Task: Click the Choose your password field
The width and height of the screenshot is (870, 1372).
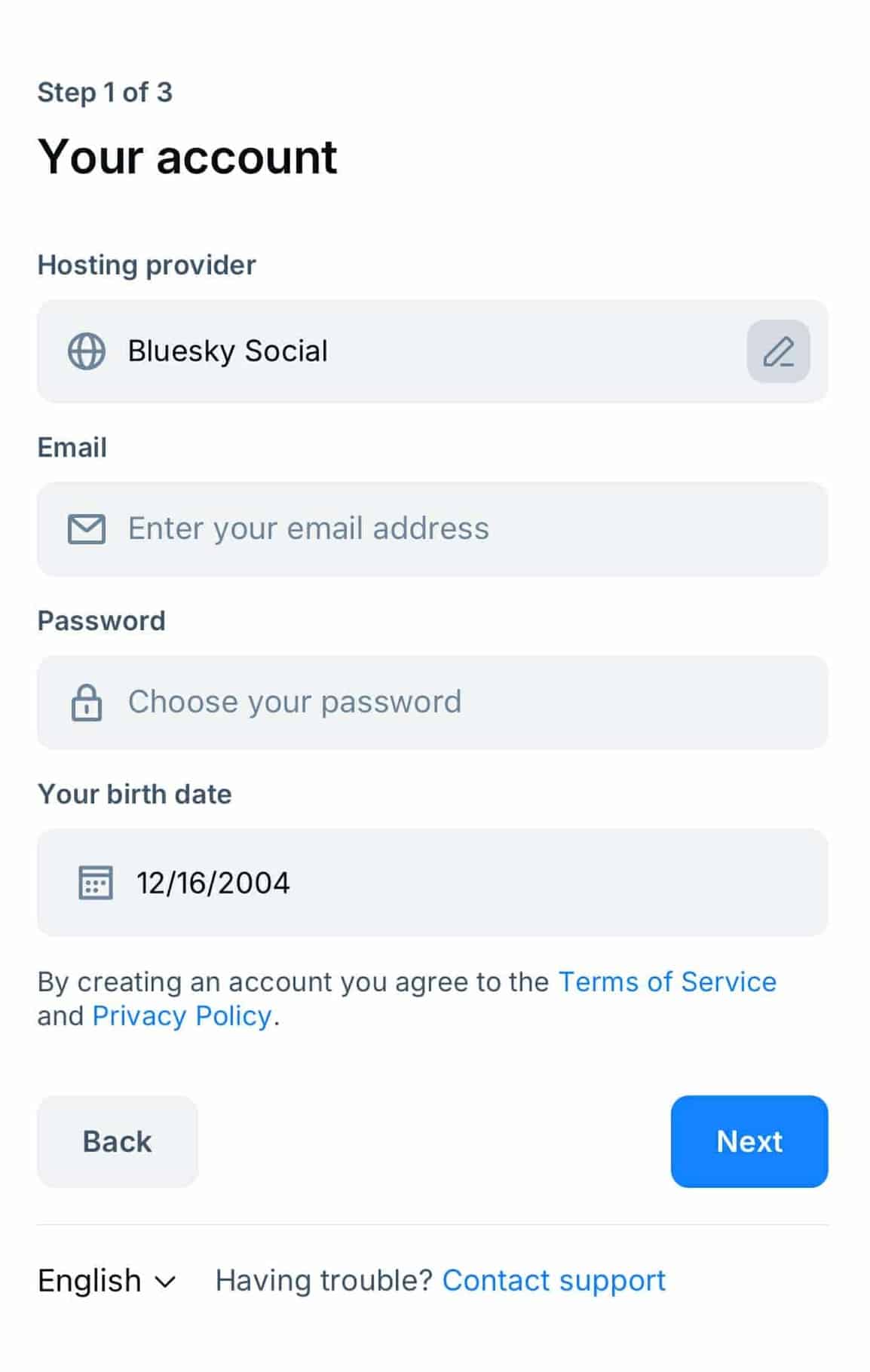Action: point(432,702)
